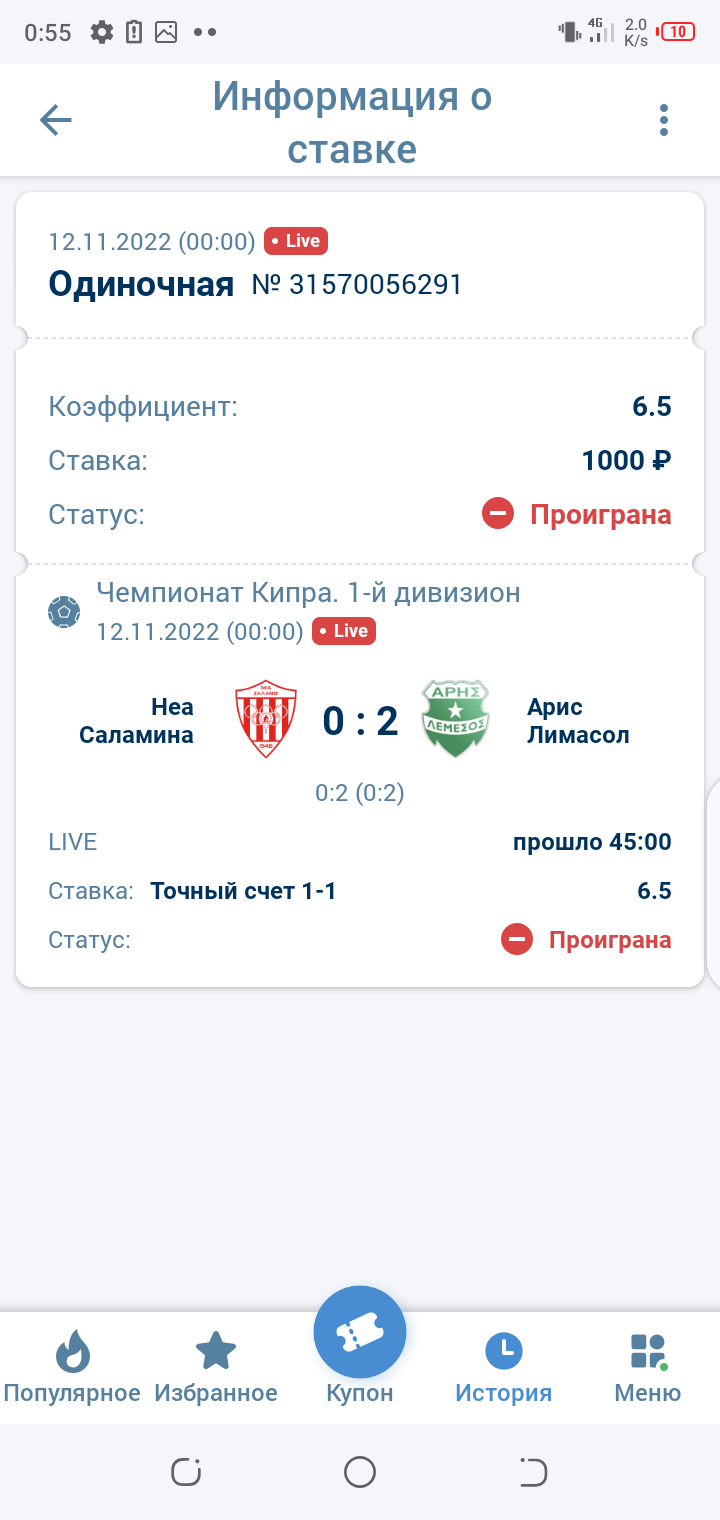Go back using the top-left arrow
720x1520 pixels.
[56, 120]
